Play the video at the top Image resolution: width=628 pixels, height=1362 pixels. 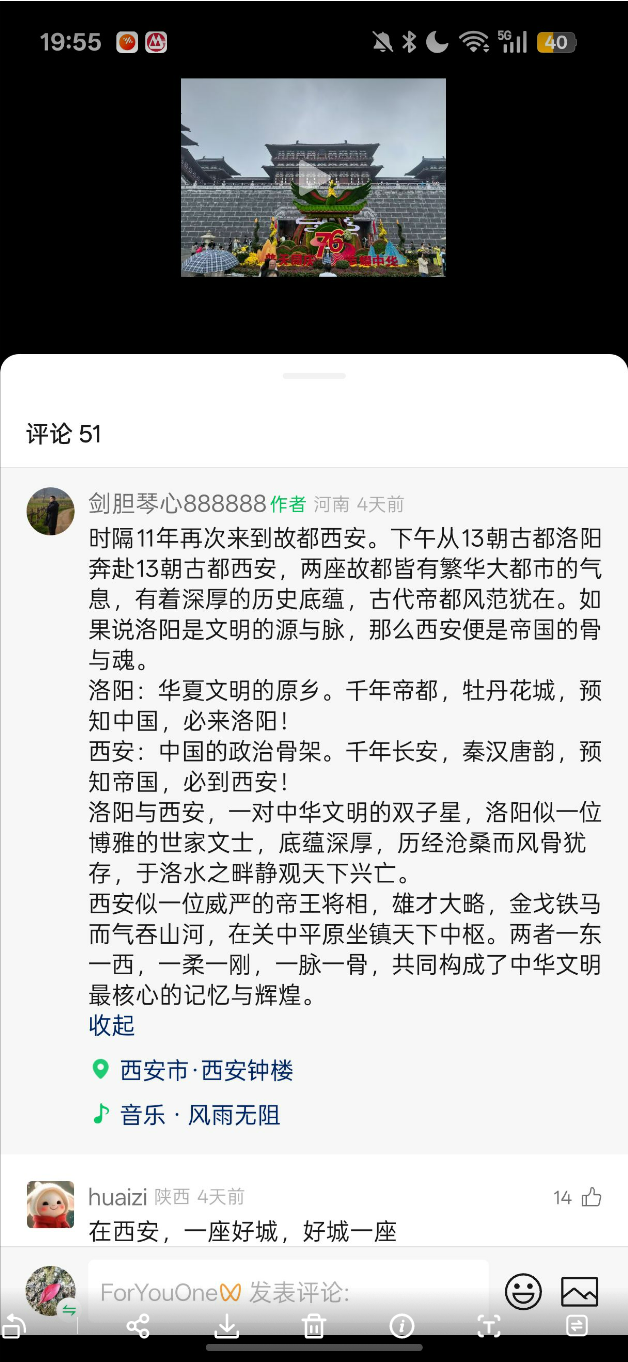[313, 178]
